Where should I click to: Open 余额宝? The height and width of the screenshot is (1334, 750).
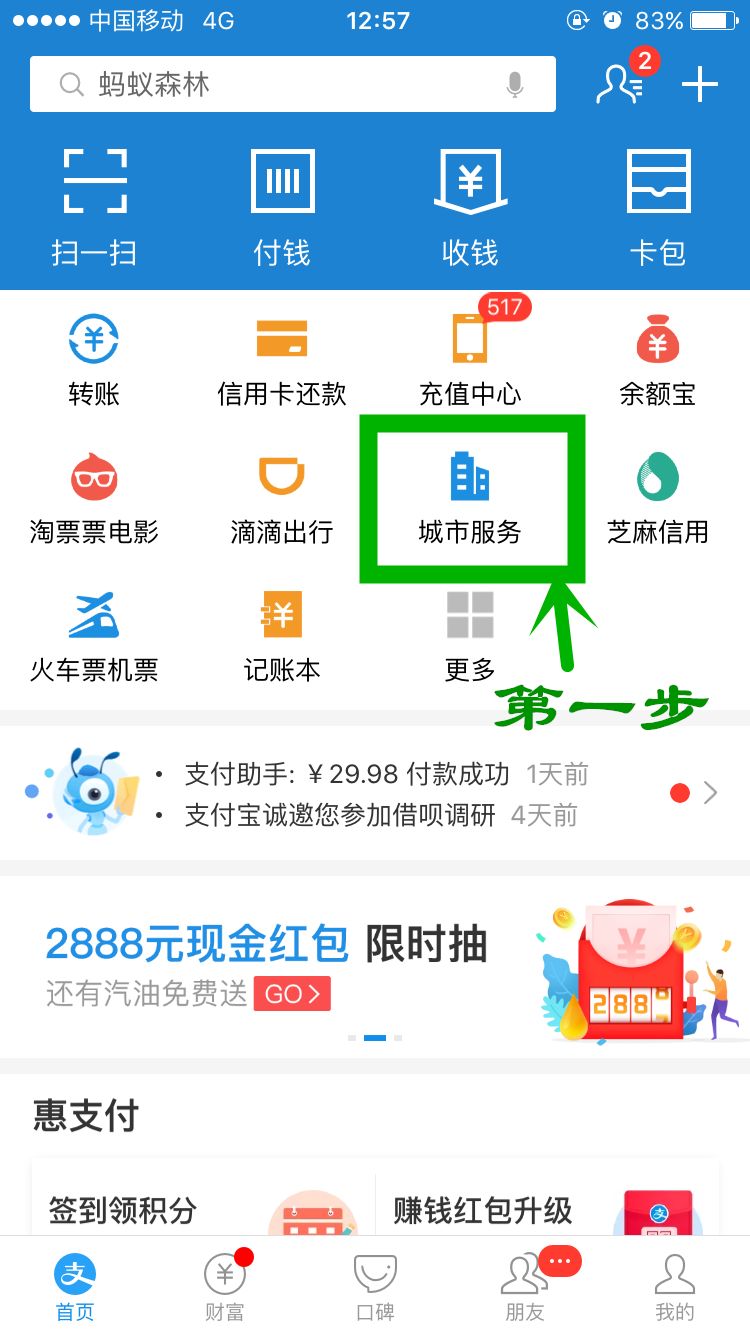658,358
